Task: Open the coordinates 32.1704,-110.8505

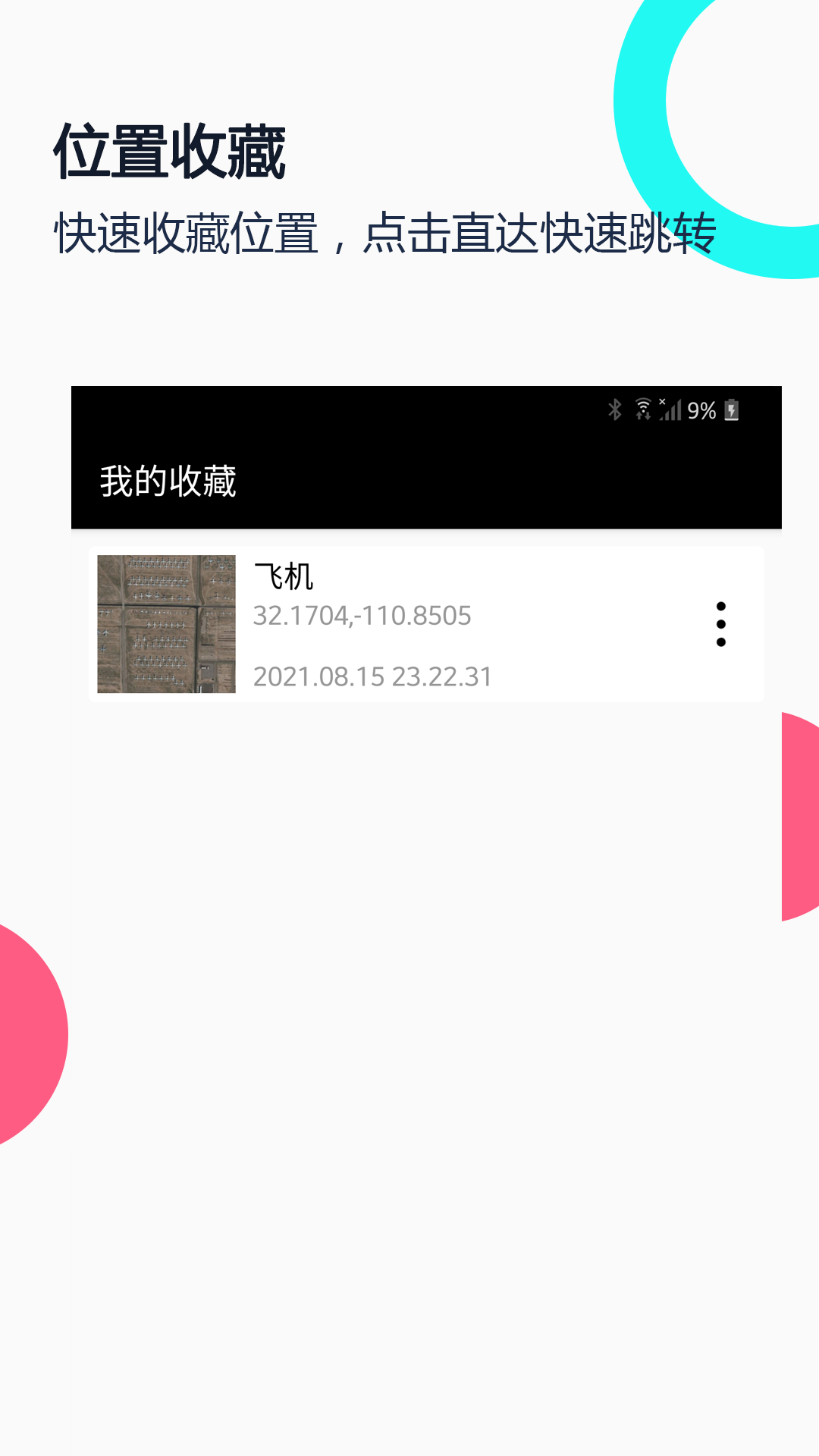Action: click(x=362, y=616)
